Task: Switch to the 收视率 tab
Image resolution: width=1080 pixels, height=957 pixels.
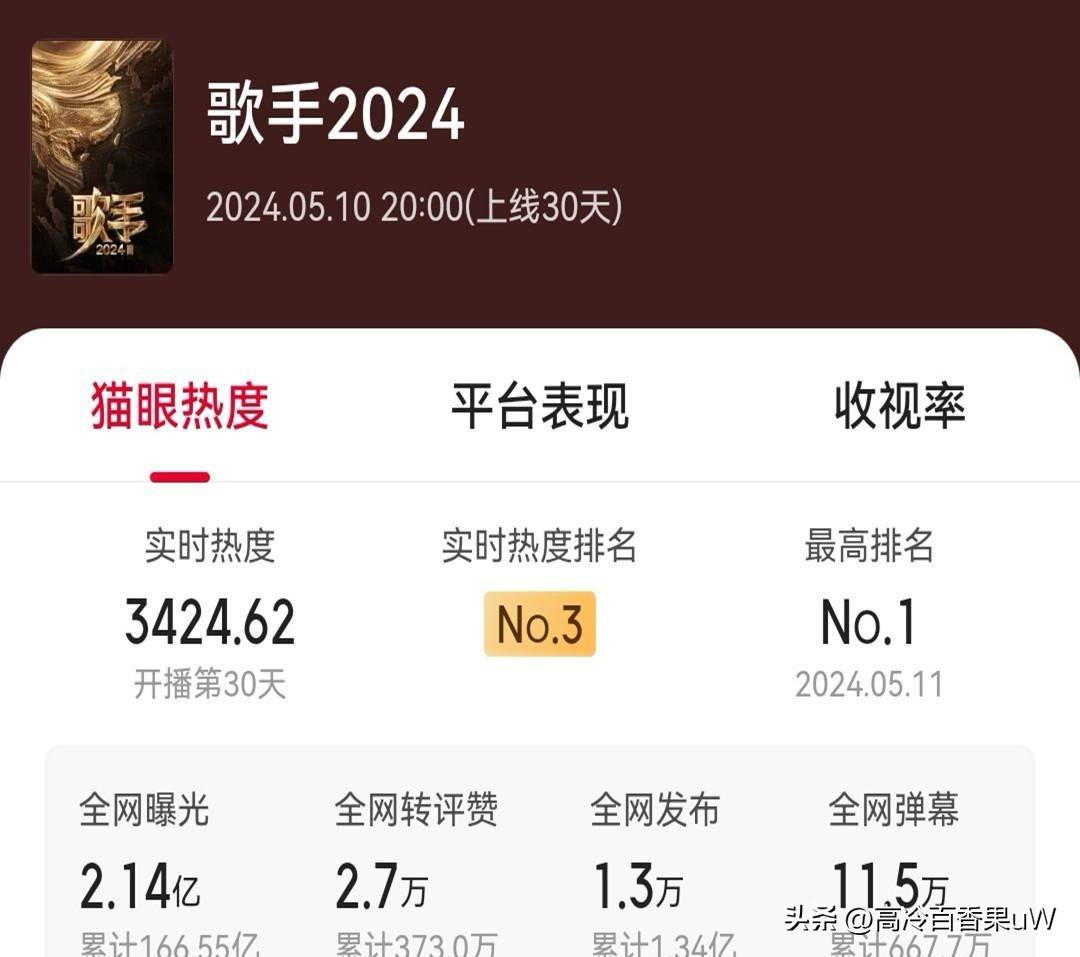Action: tap(899, 406)
